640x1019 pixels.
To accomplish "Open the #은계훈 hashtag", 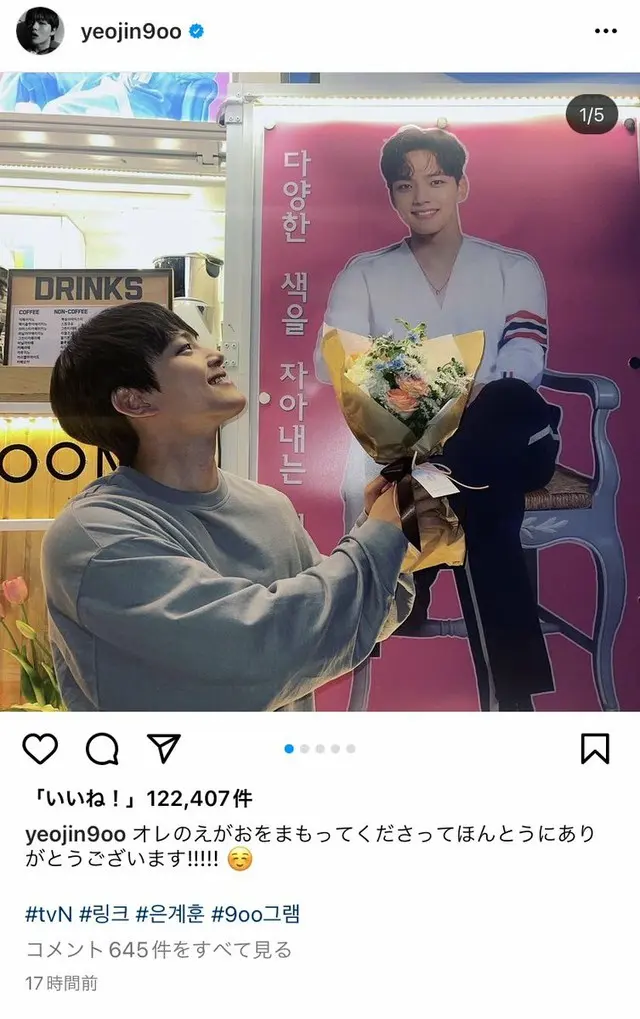I will (171, 913).
